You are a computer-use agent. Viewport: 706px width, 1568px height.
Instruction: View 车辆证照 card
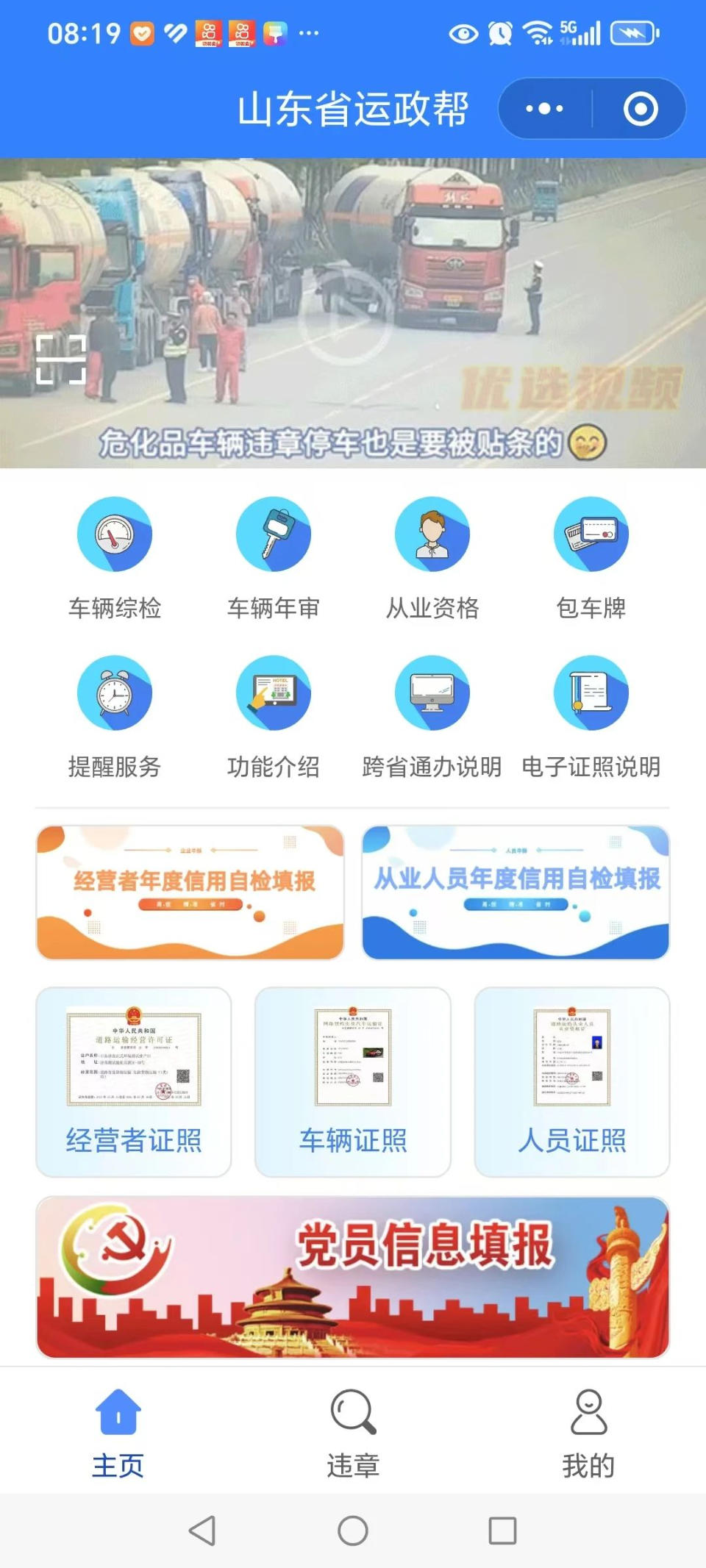pyautogui.click(x=353, y=1081)
